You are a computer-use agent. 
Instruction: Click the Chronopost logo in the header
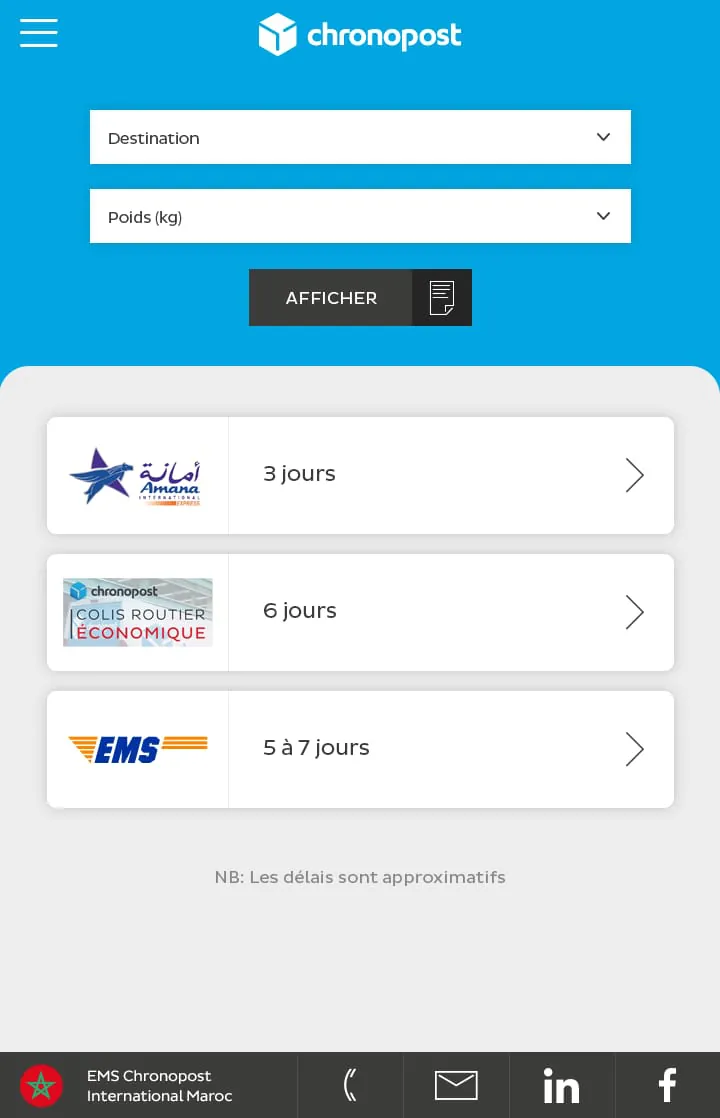(360, 34)
